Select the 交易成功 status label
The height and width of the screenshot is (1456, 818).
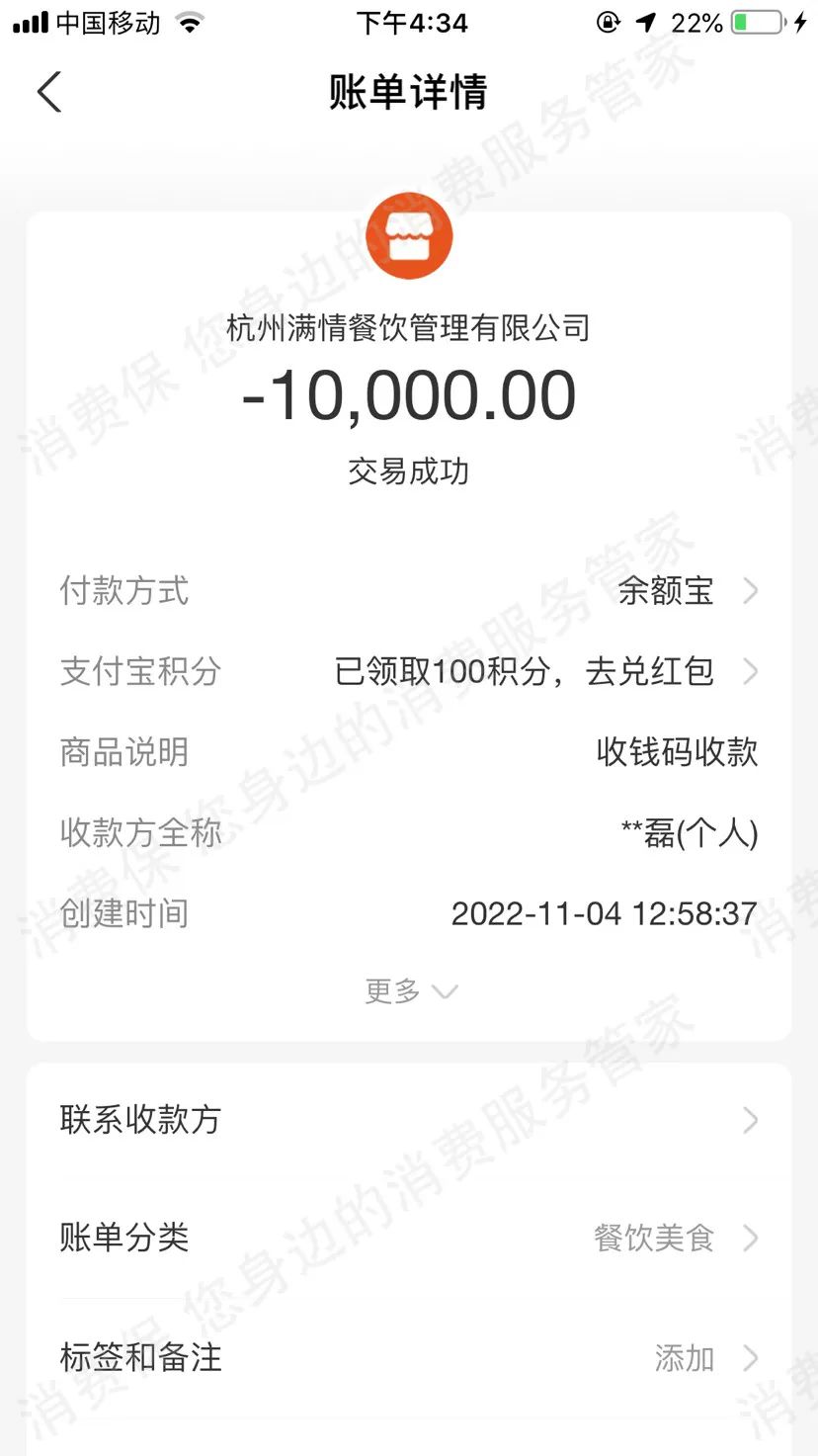(408, 471)
